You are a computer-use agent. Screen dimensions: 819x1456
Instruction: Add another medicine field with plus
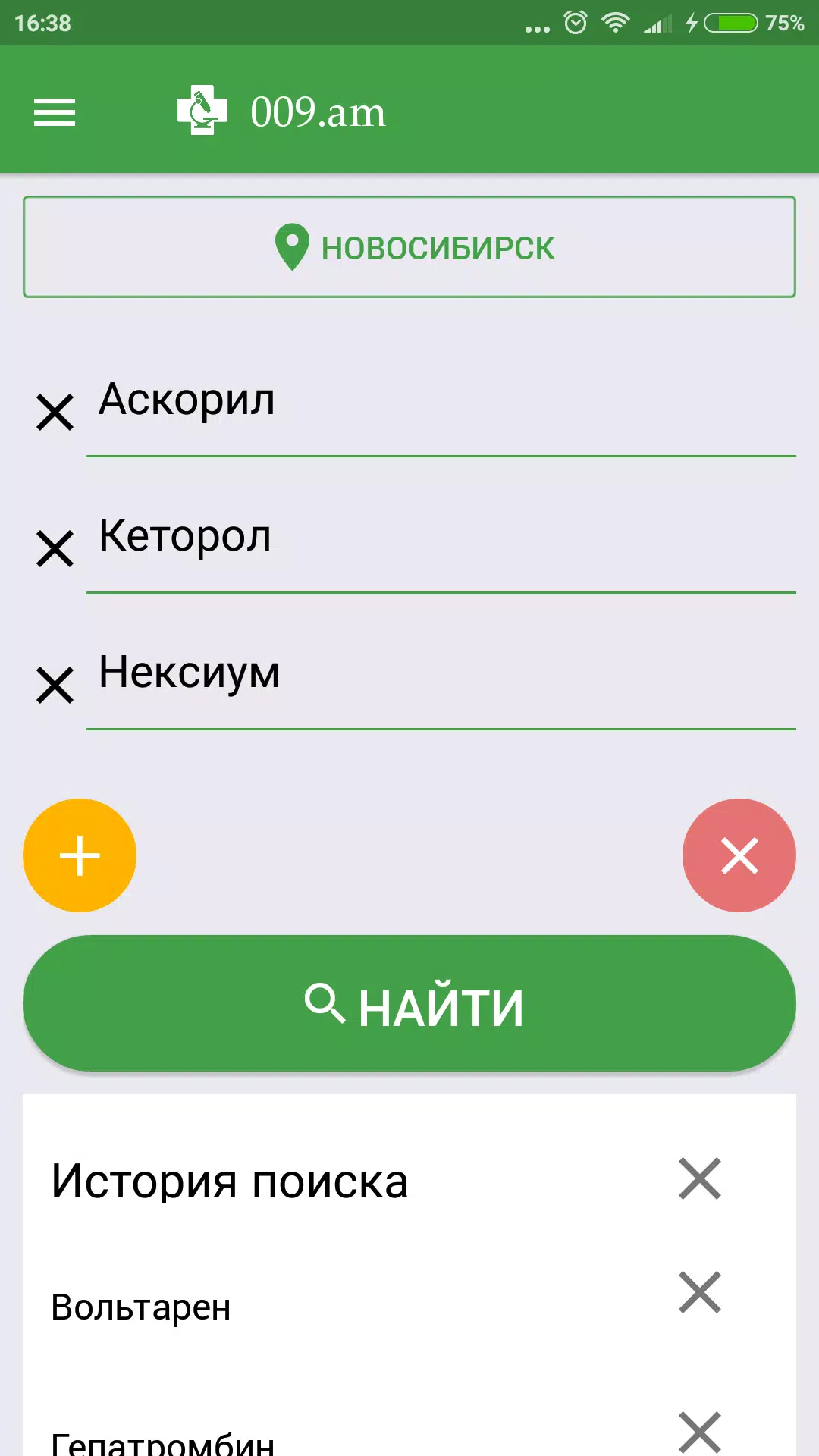(80, 855)
